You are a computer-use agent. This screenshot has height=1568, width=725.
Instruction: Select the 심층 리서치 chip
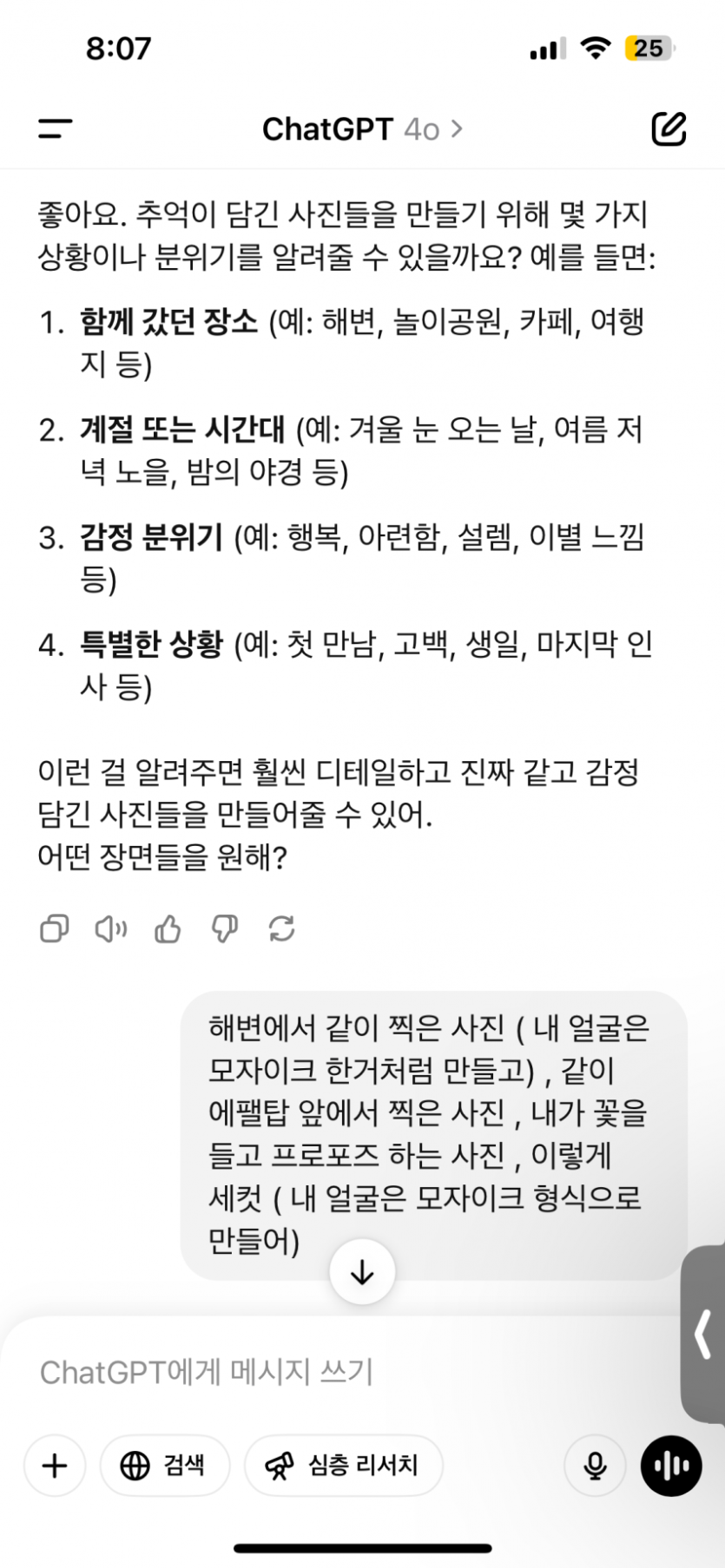pos(344,1466)
